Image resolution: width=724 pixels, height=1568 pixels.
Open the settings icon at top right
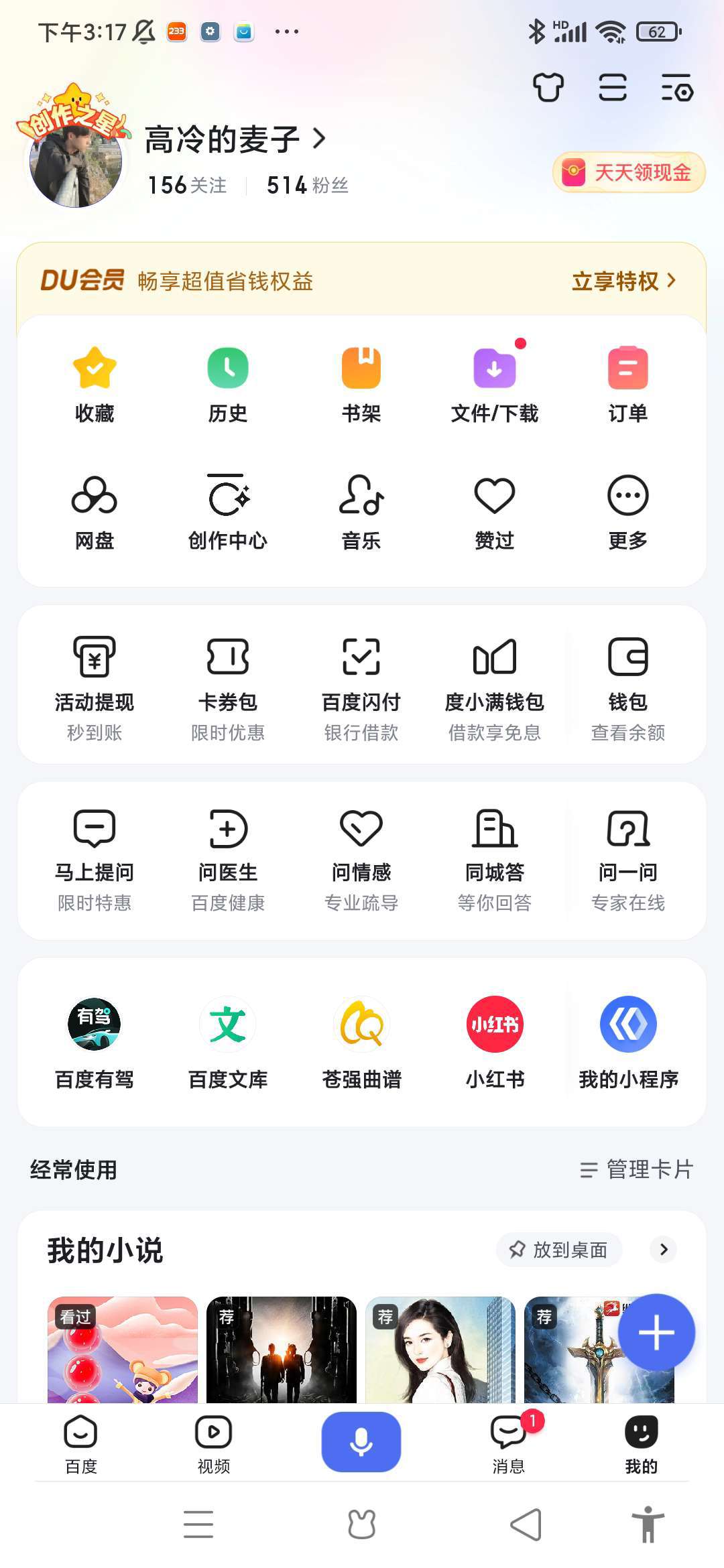click(677, 88)
